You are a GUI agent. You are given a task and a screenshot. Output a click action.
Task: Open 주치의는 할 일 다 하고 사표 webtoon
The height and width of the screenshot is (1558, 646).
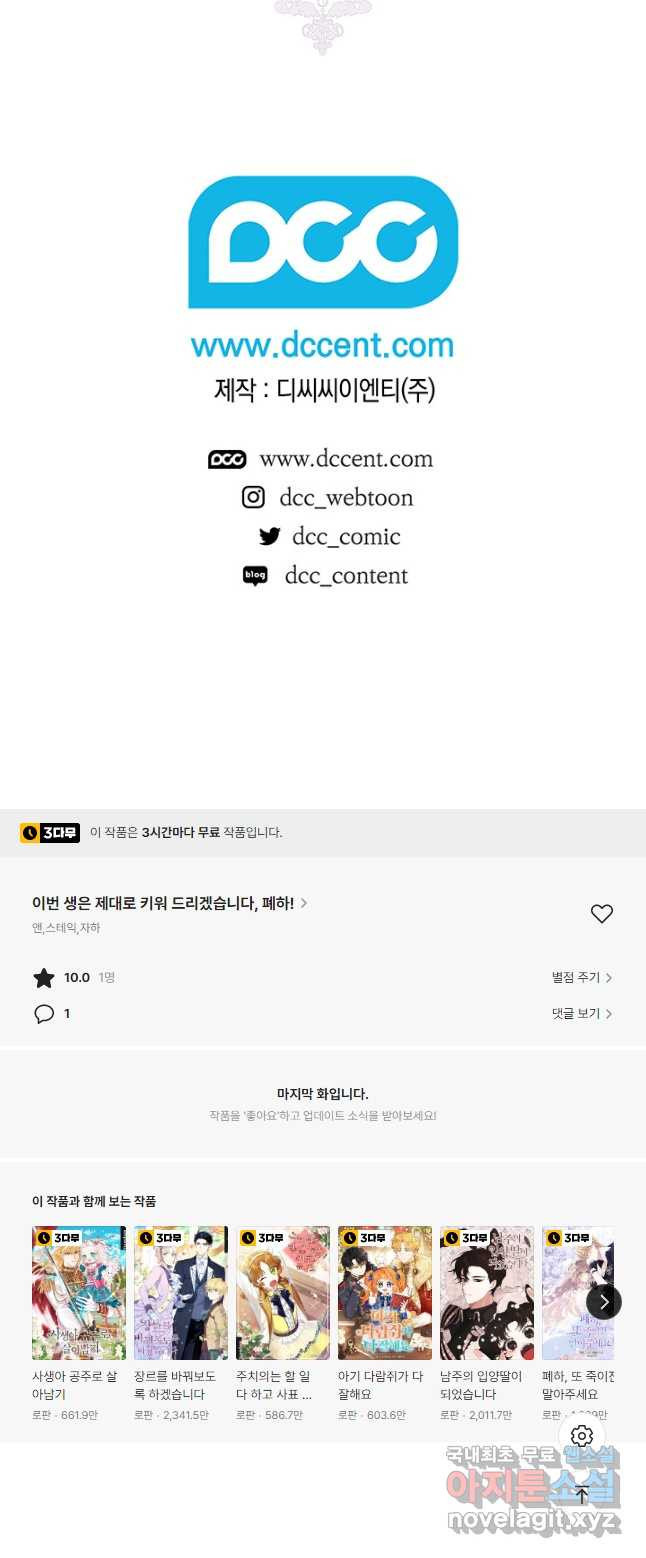pos(283,1292)
